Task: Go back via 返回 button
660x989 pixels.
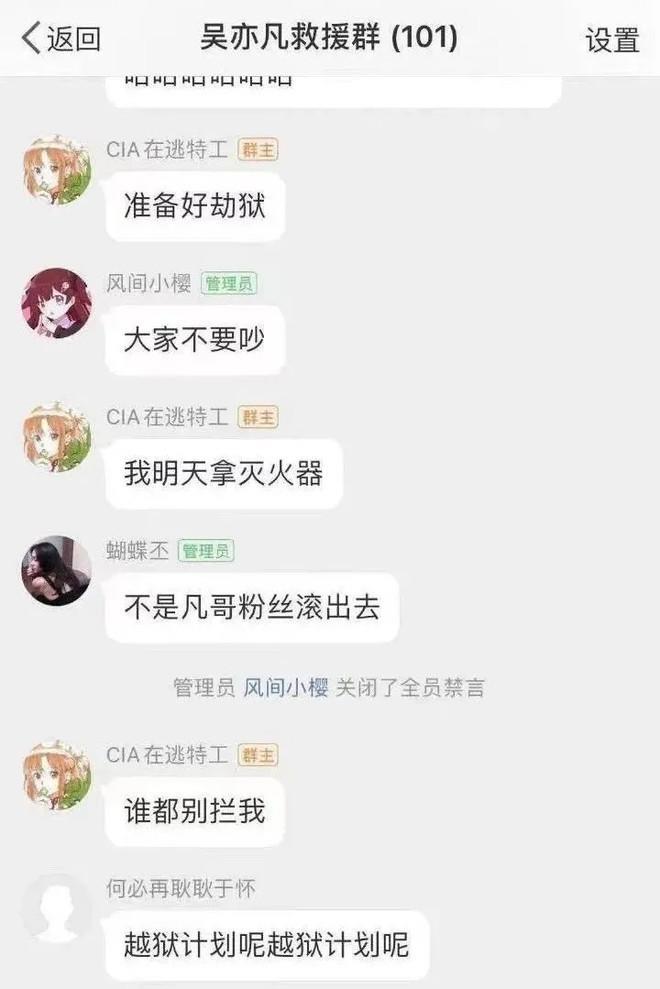Action: (x=62, y=39)
